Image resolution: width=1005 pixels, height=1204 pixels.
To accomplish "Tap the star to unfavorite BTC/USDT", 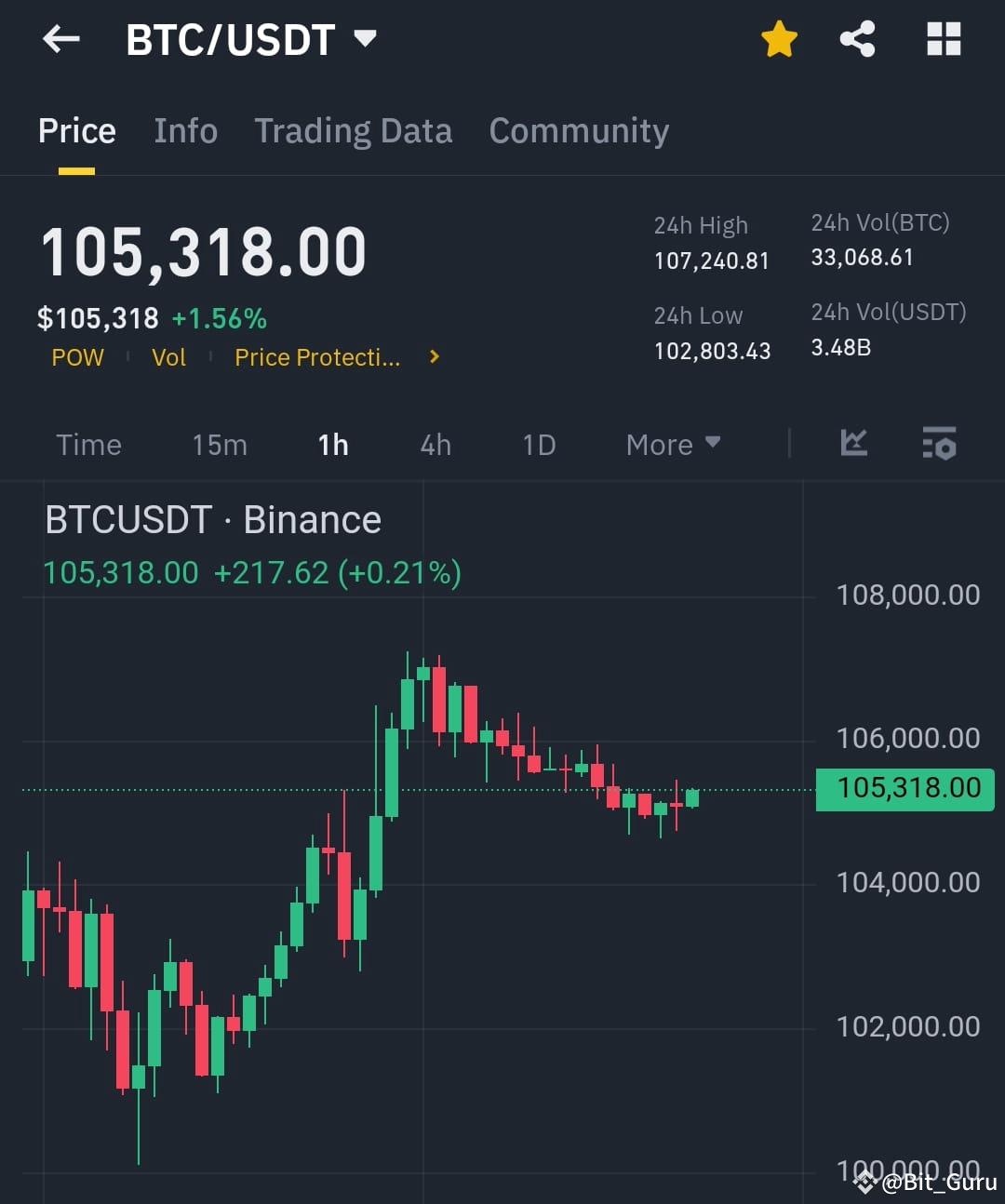I will pyautogui.click(x=780, y=39).
